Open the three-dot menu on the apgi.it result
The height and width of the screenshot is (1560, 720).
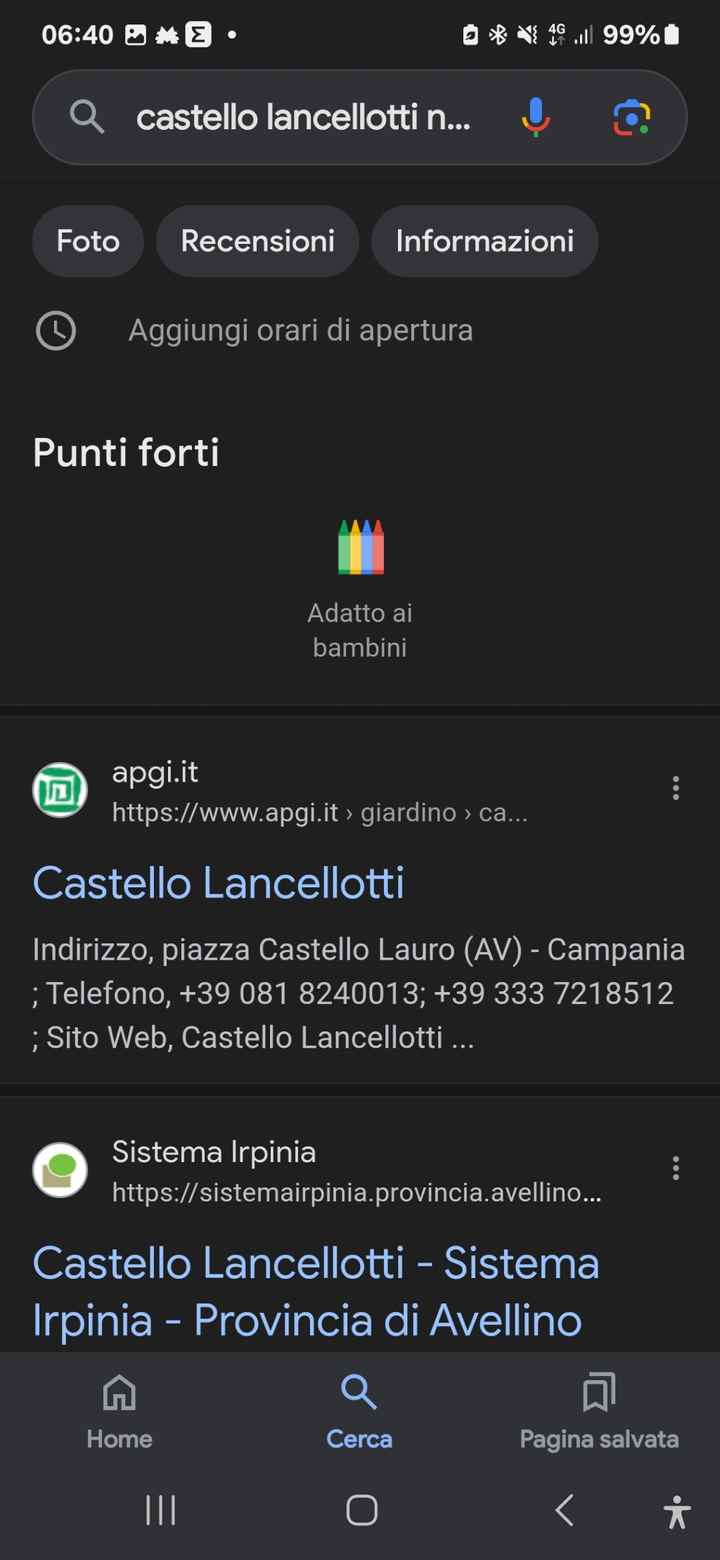(675, 788)
